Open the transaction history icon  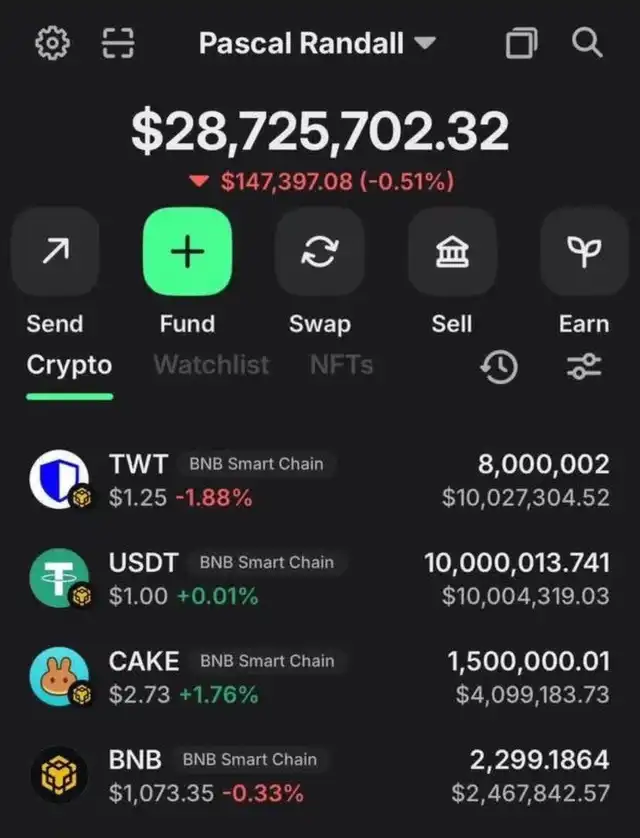pos(500,368)
